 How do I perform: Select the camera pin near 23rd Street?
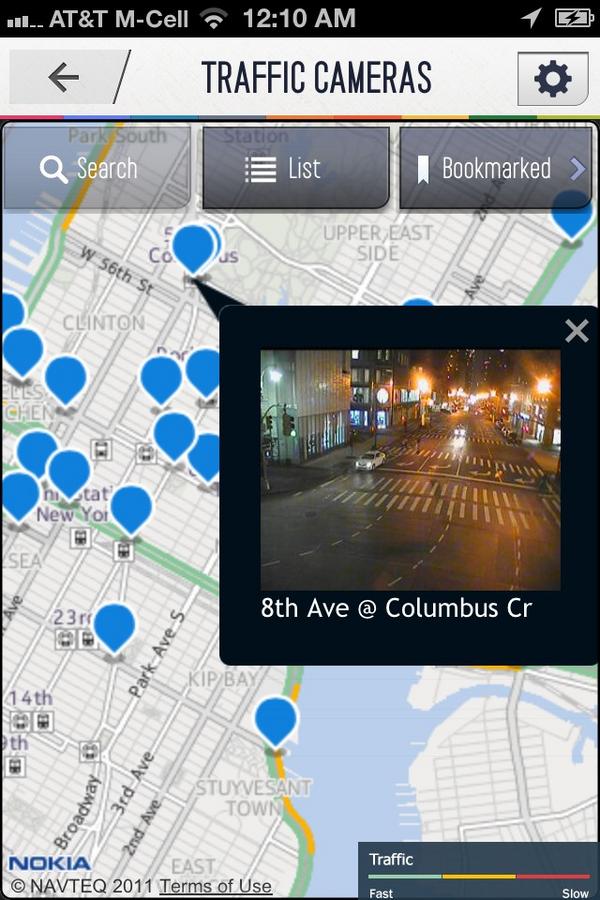(x=114, y=627)
